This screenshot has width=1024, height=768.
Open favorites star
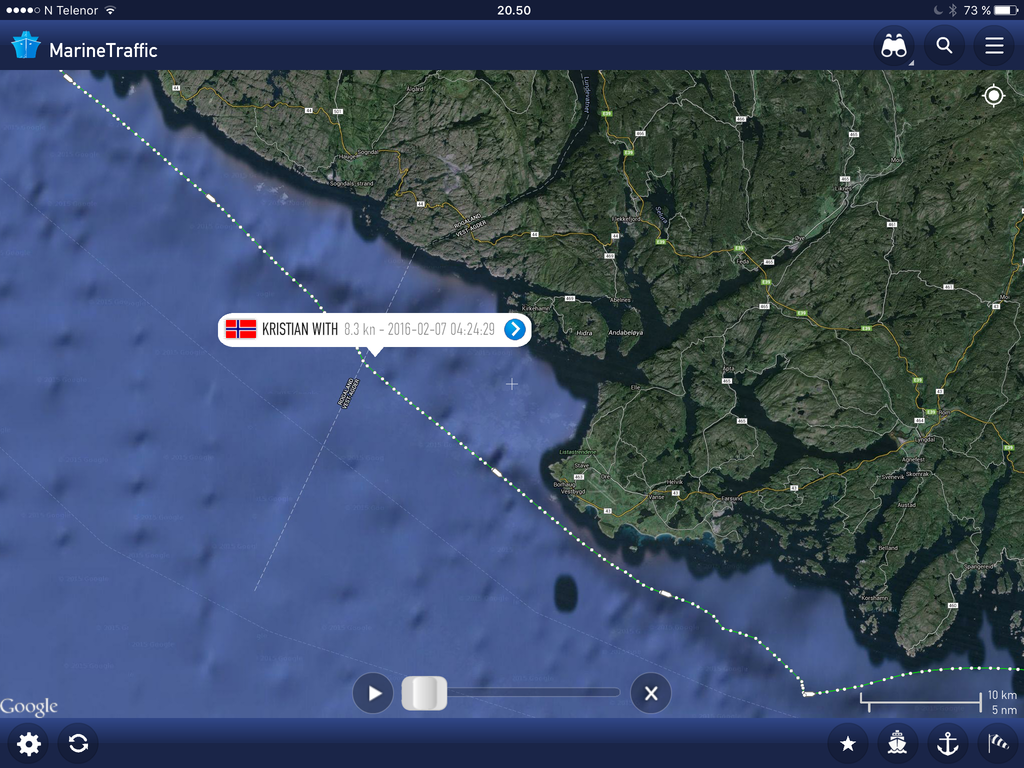tap(848, 743)
